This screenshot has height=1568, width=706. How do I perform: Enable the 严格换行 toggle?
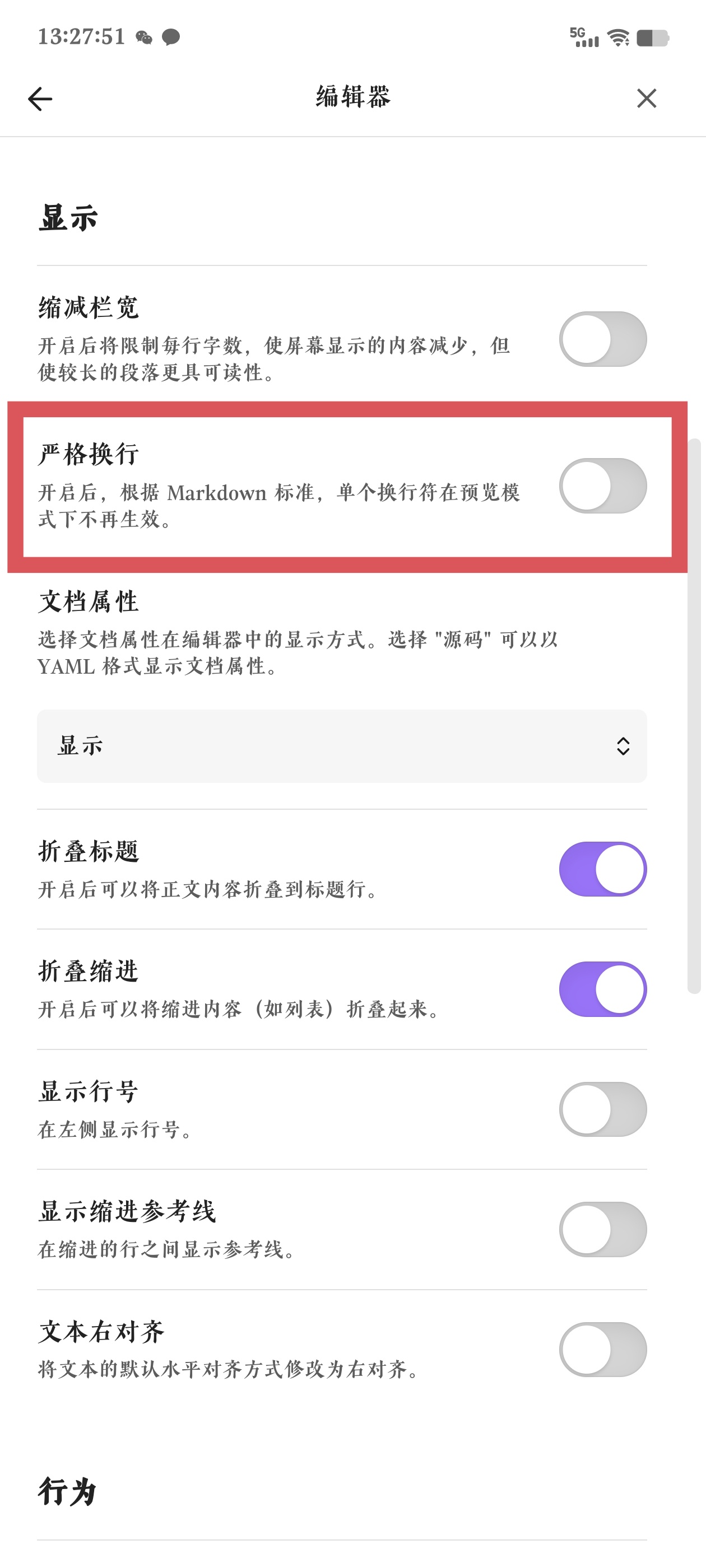(x=602, y=485)
